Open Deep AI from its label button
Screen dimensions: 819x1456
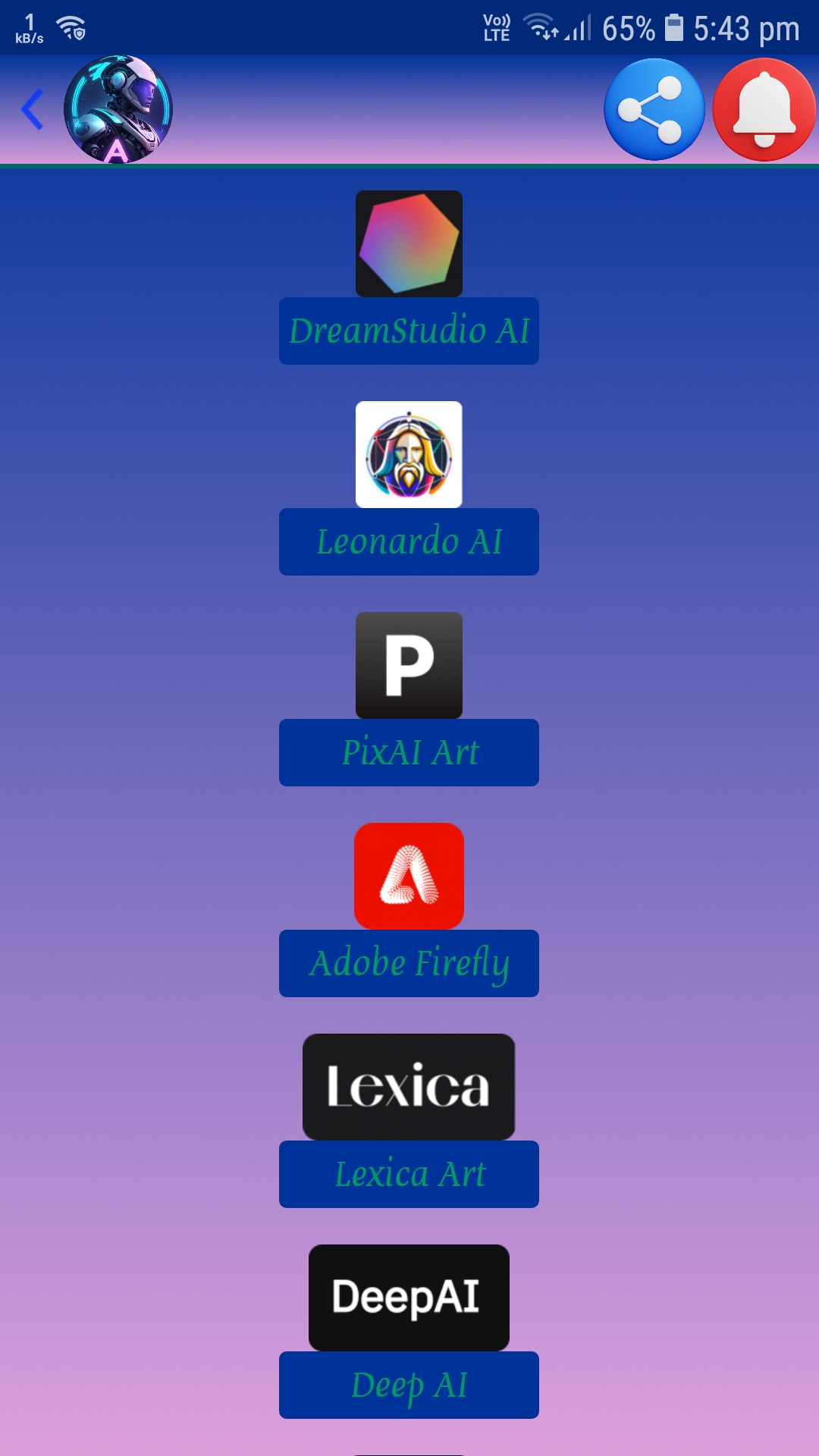[x=409, y=1385]
